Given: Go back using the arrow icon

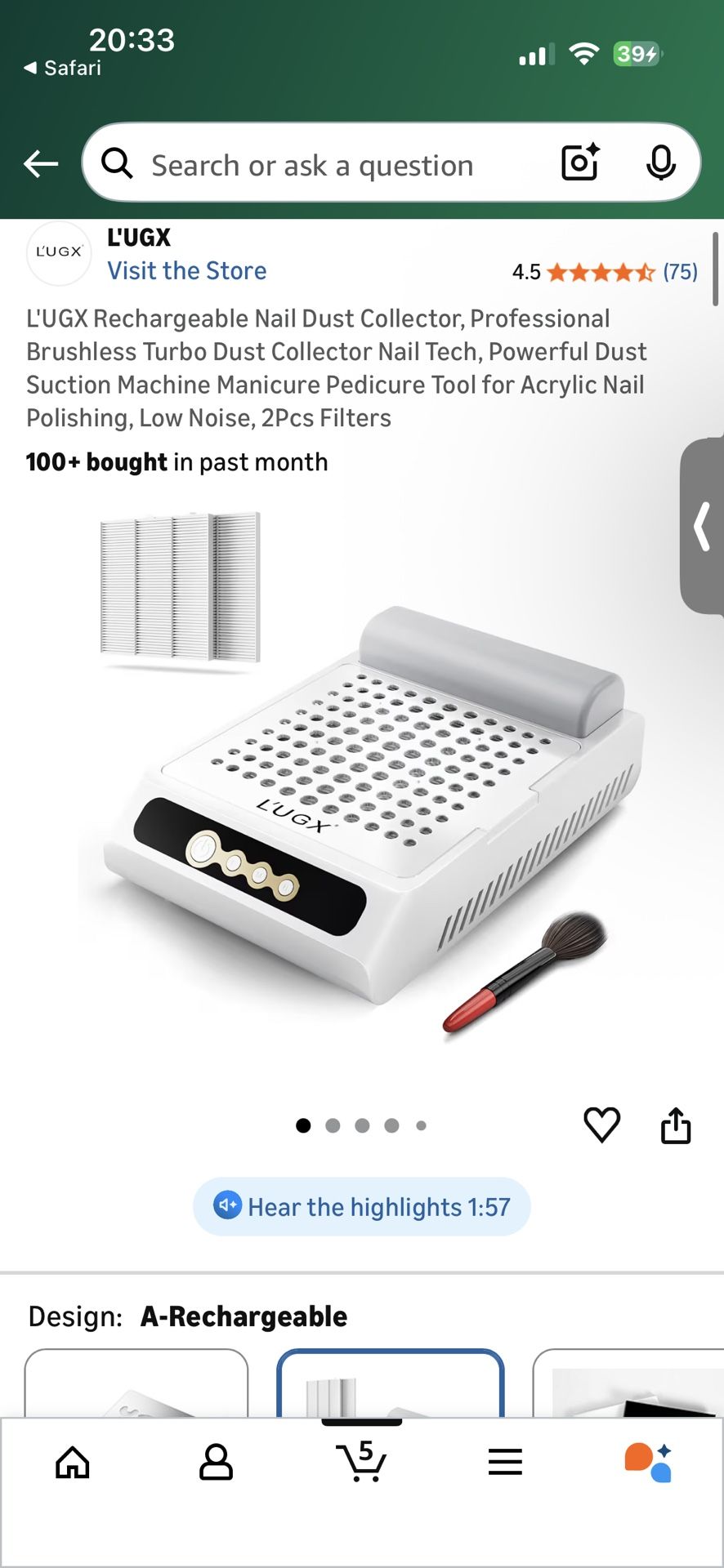Looking at the screenshot, I should tap(41, 164).
